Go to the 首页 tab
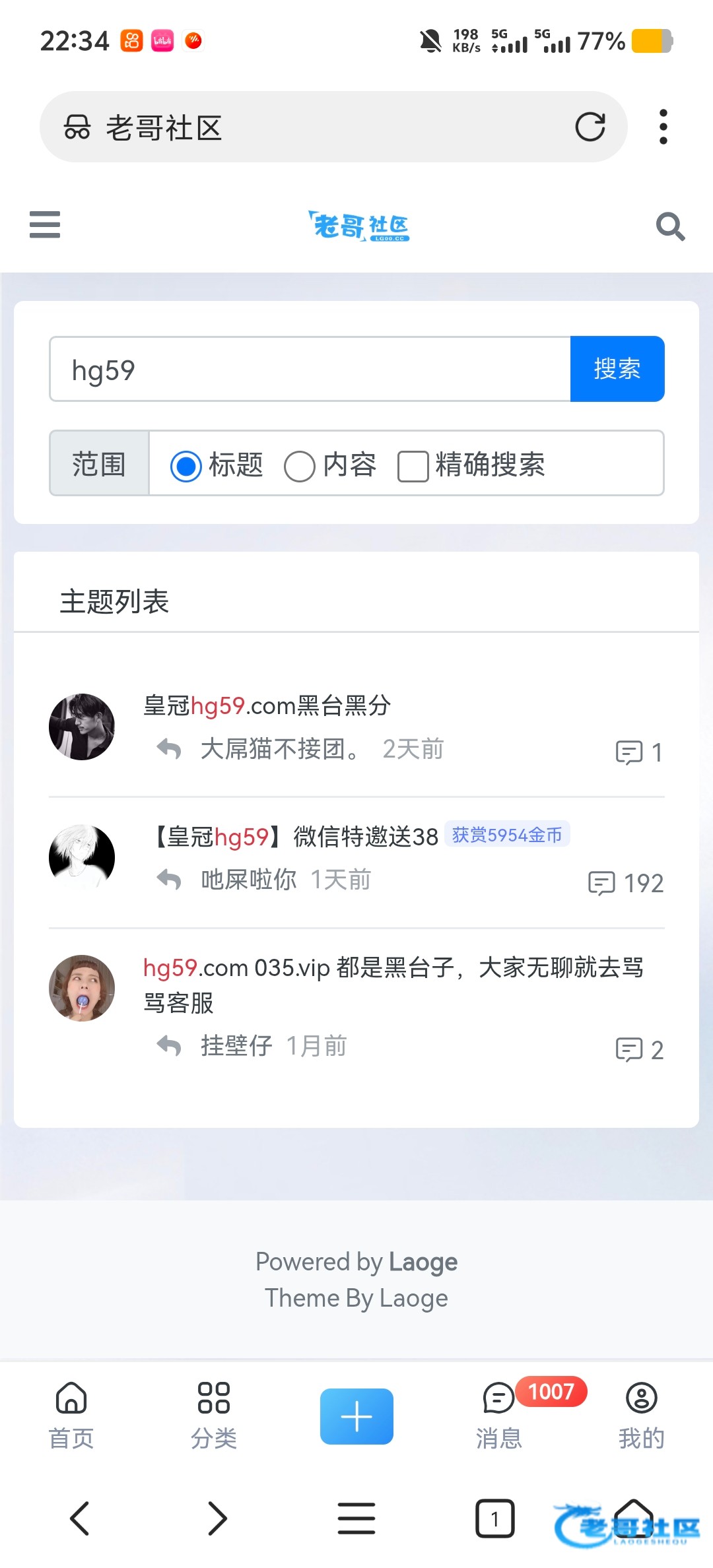Screen dimensions: 713x1568 click(71, 1415)
